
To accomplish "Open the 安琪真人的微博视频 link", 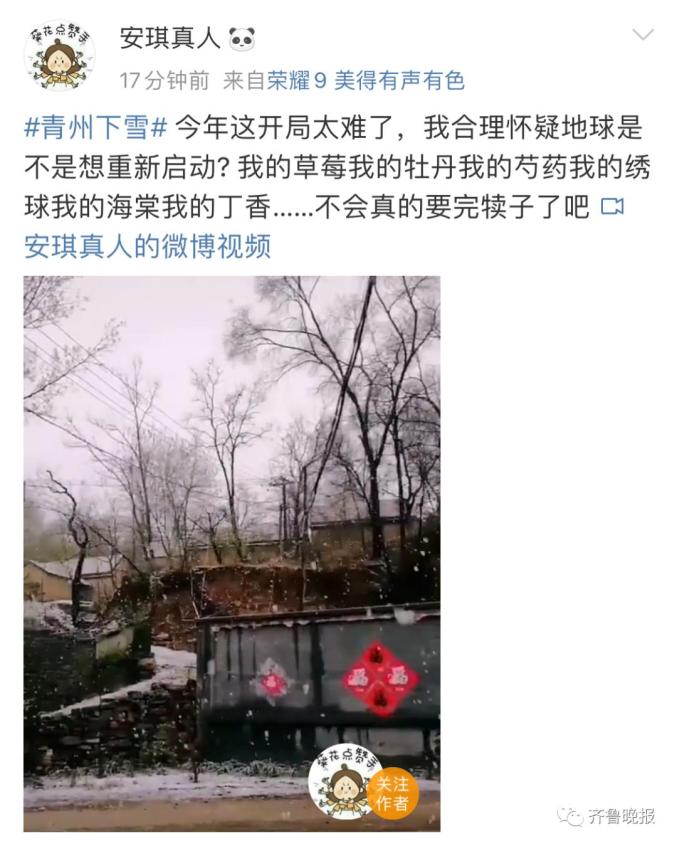I will (148, 246).
